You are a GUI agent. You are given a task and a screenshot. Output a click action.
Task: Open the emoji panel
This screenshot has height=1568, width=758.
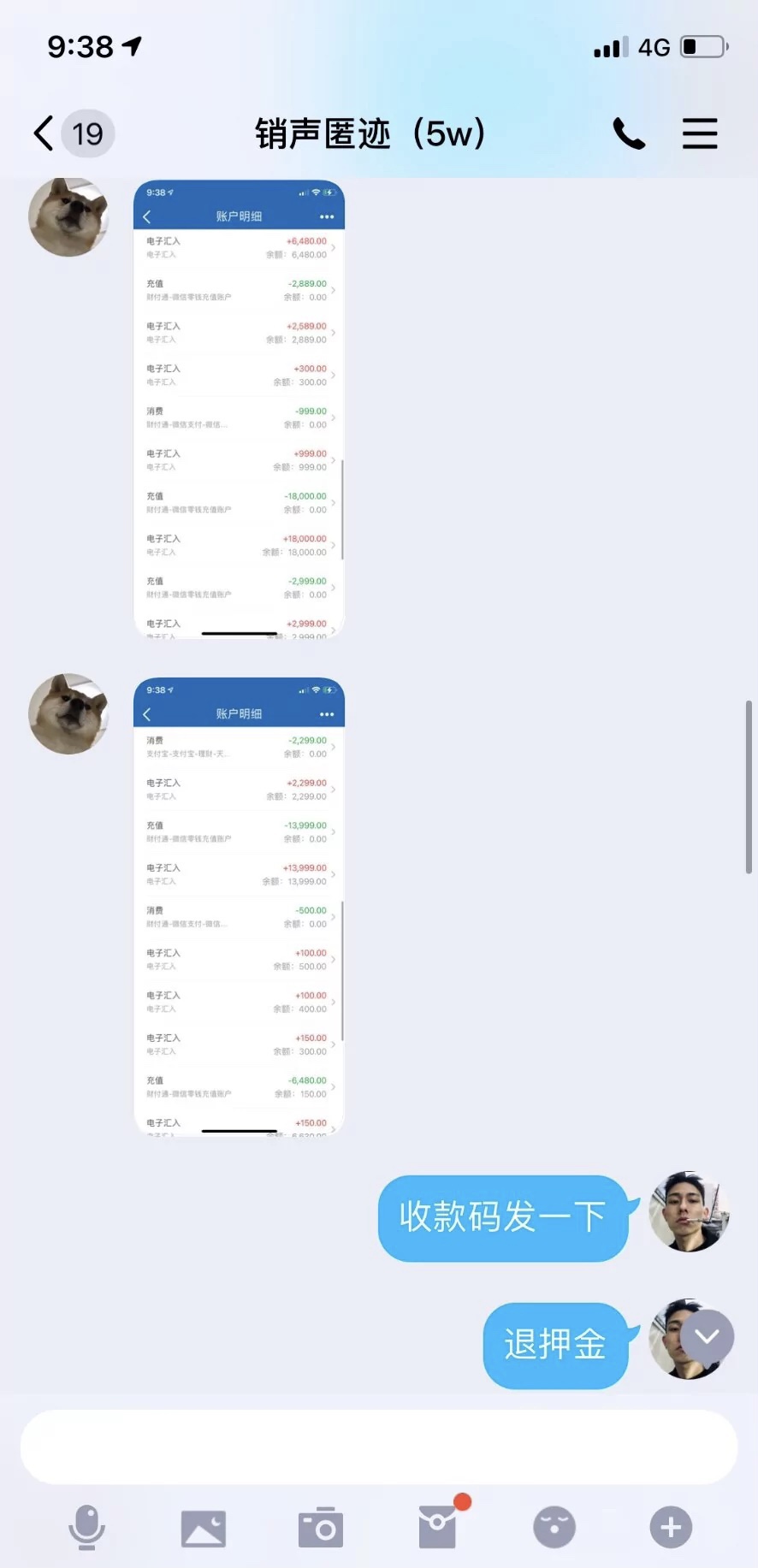pyautogui.click(x=554, y=1528)
